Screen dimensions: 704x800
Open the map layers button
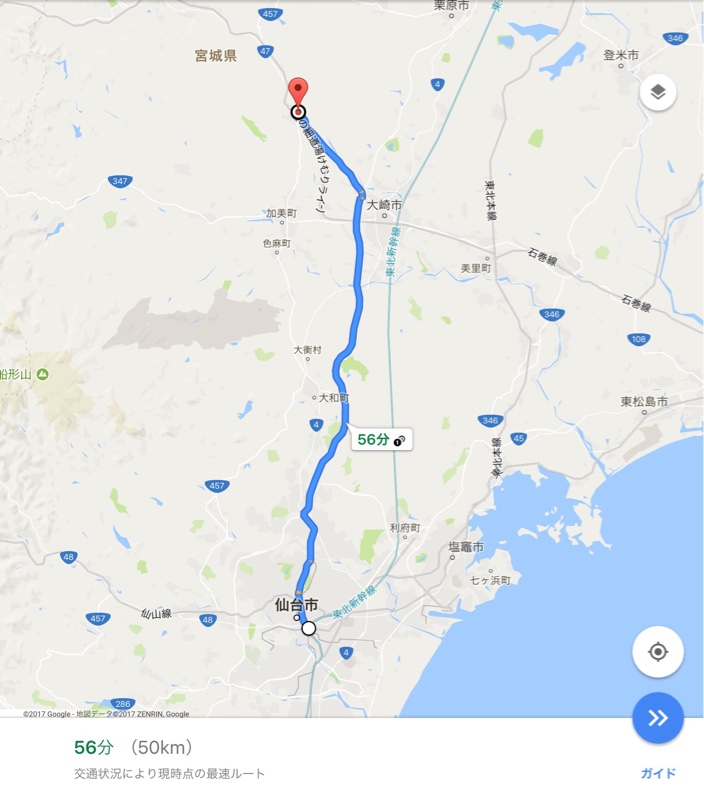pos(658,93)
